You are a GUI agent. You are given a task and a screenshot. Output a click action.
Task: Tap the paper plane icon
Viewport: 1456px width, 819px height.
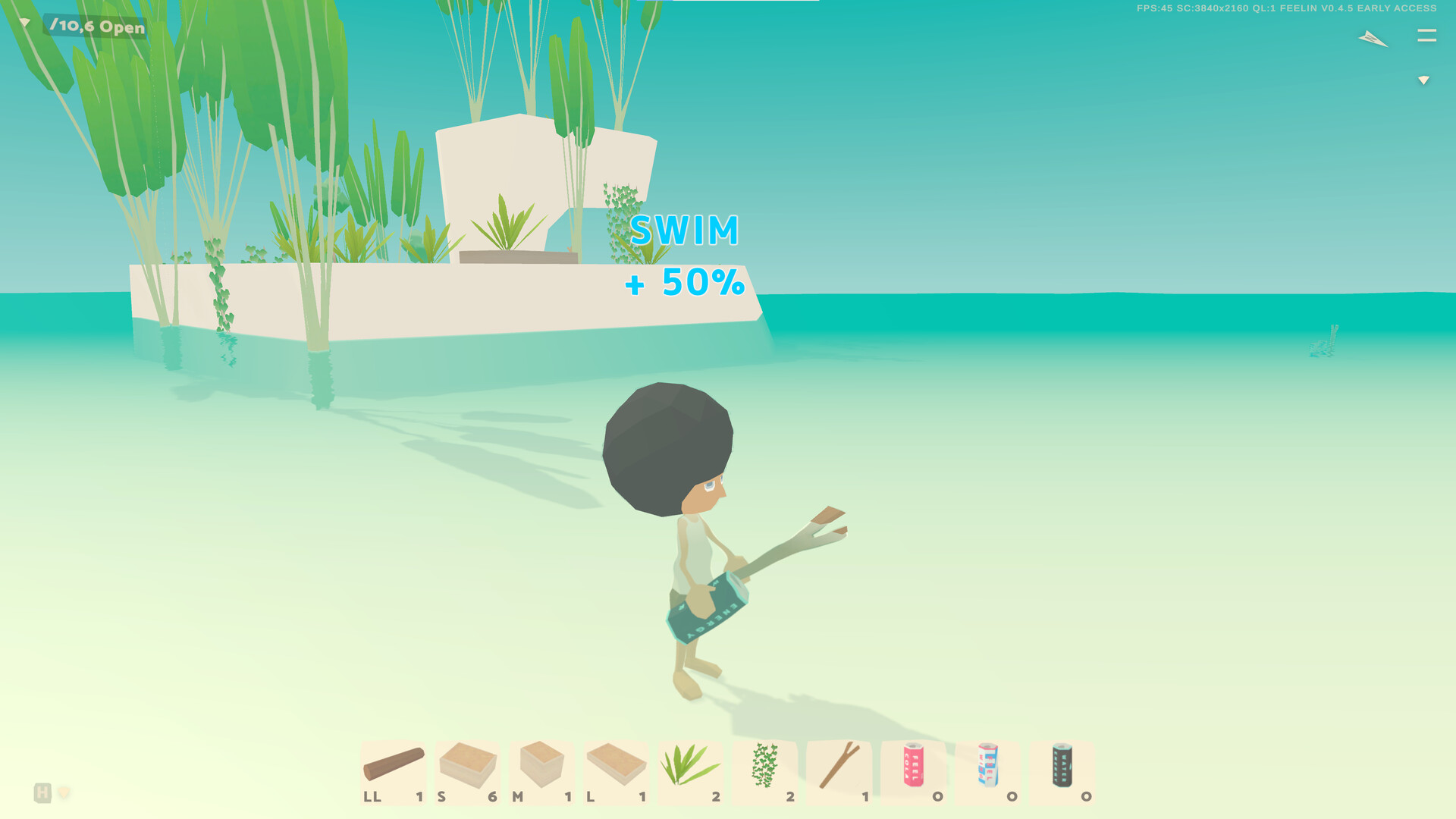pyautogui.click(x=1373, y=39)
